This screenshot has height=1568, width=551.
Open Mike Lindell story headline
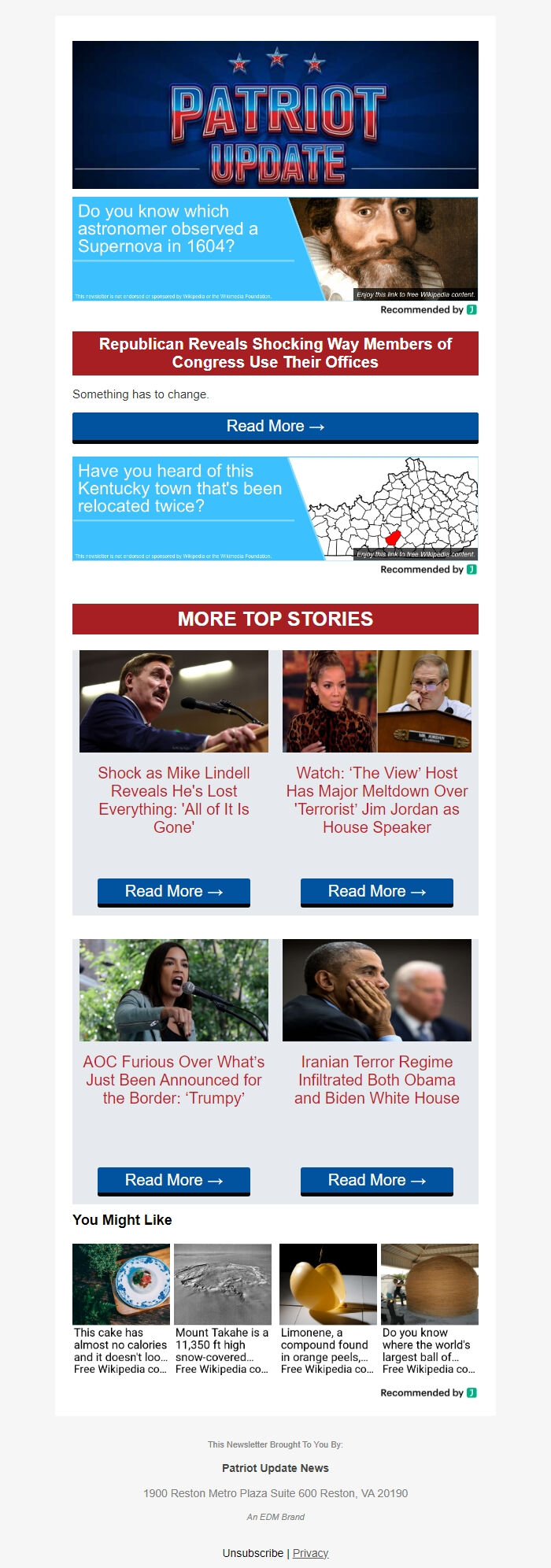click(174, 800)
